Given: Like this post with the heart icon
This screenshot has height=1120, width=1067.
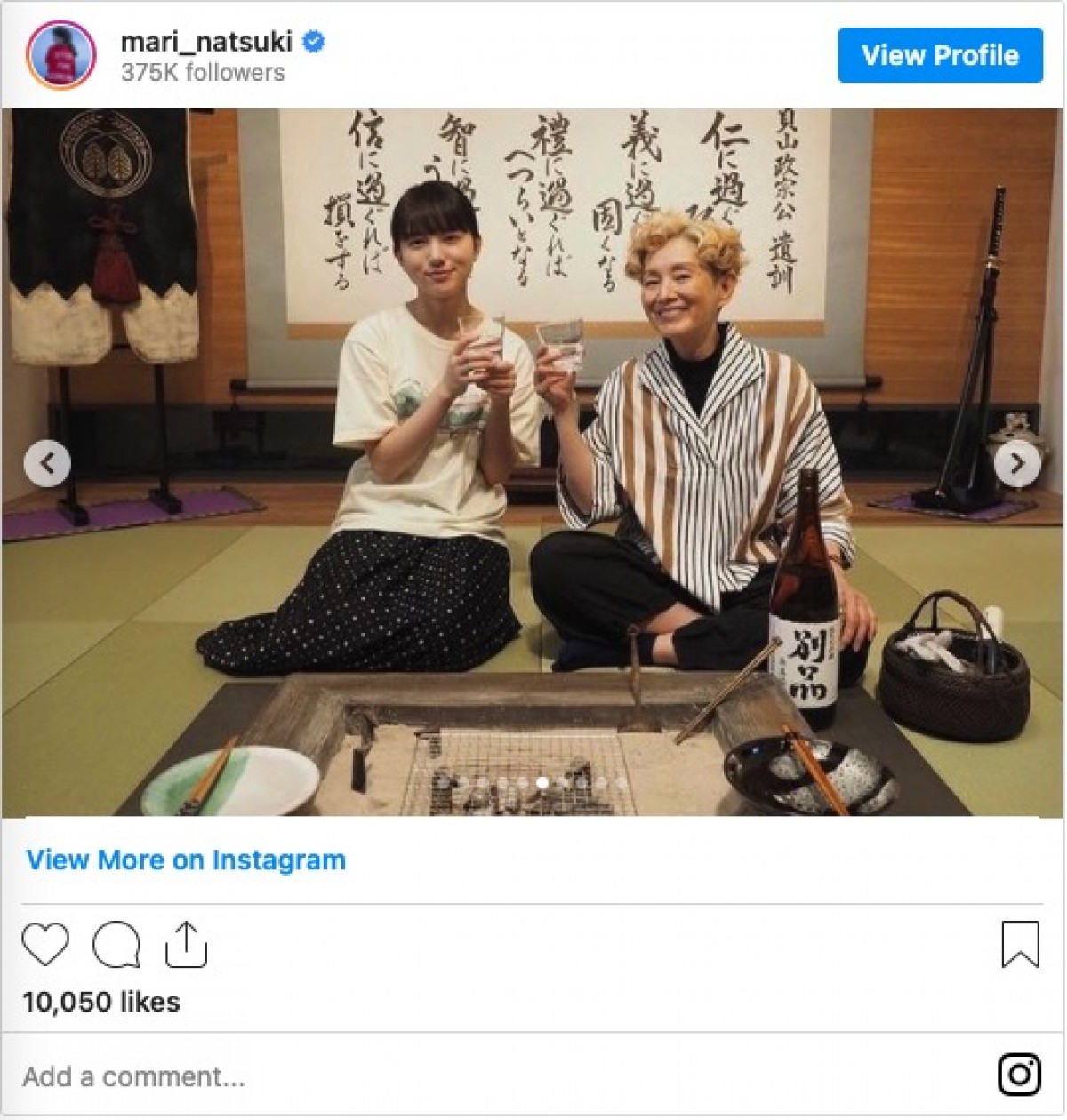Looking at the screenshot, I should (45, 944).
